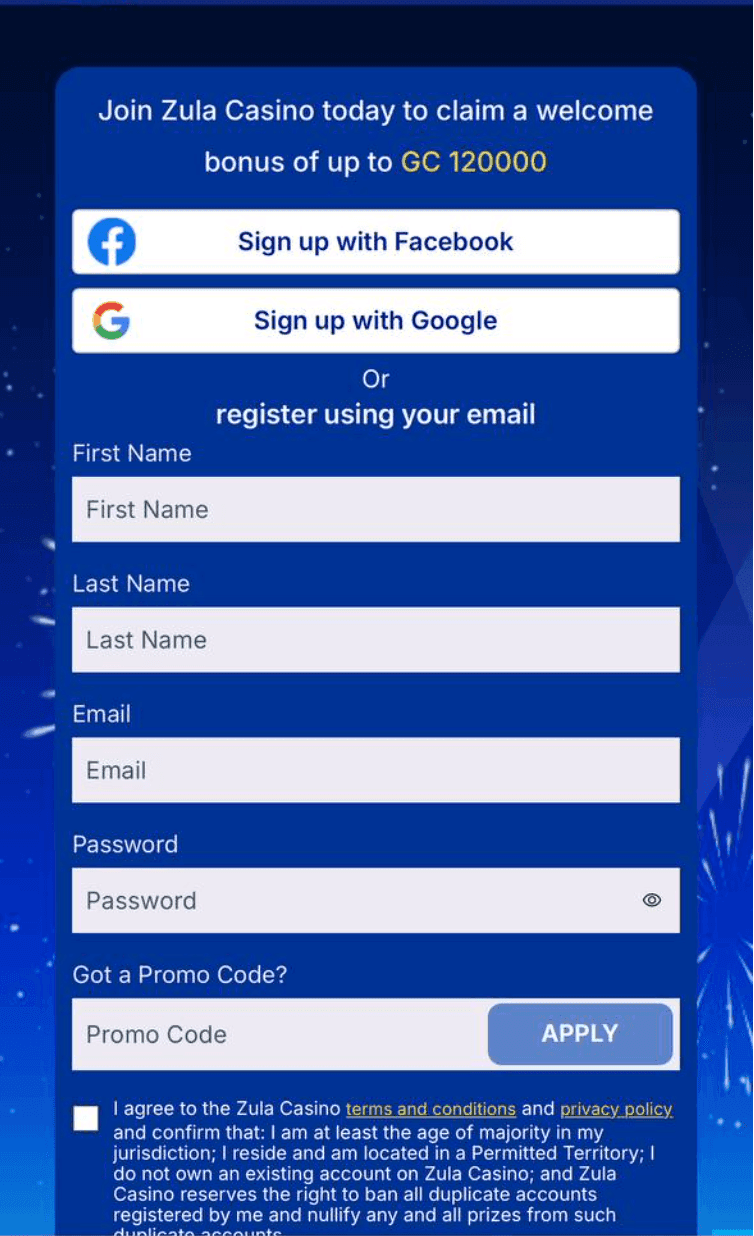The image size is (754, 1236).
Task: Open the terms and conditions link
Action: point(431,1109)
